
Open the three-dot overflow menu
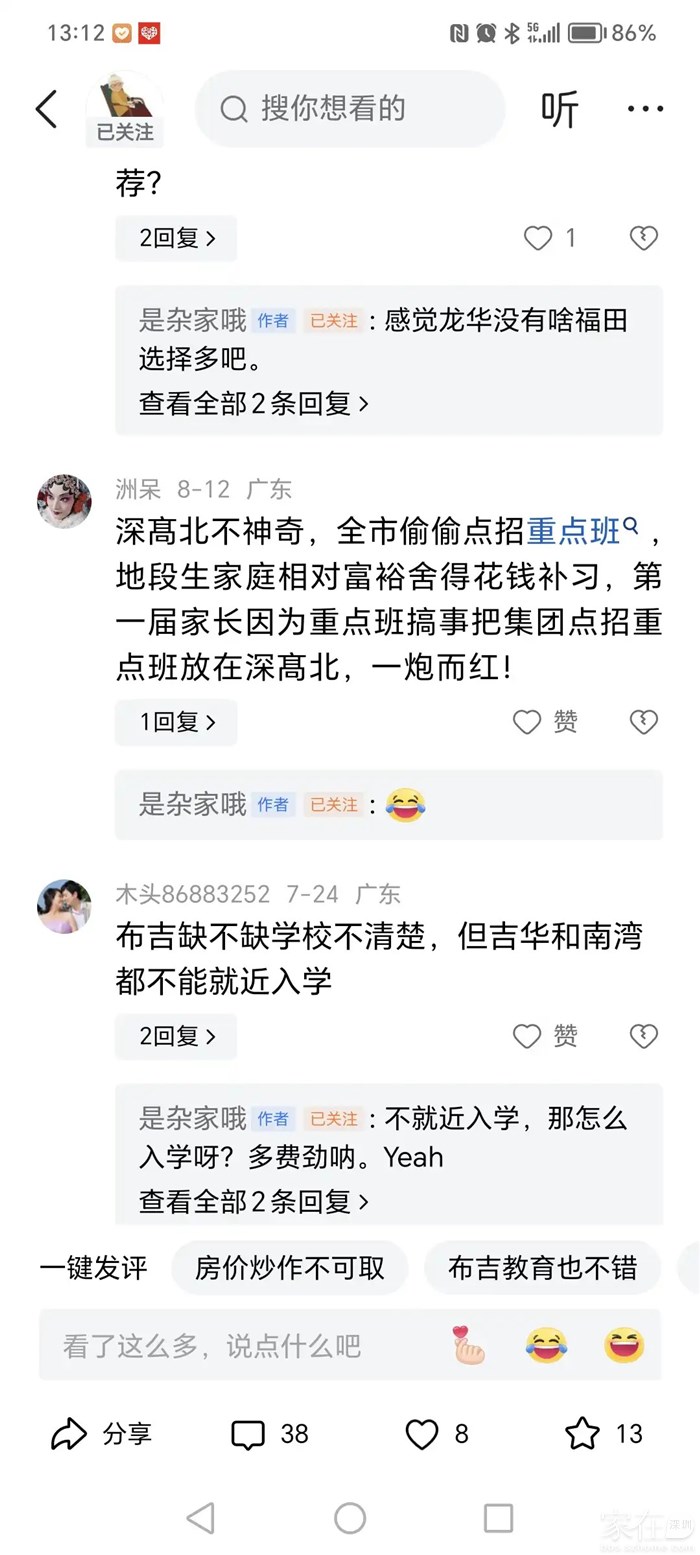(x=645, y=109)
